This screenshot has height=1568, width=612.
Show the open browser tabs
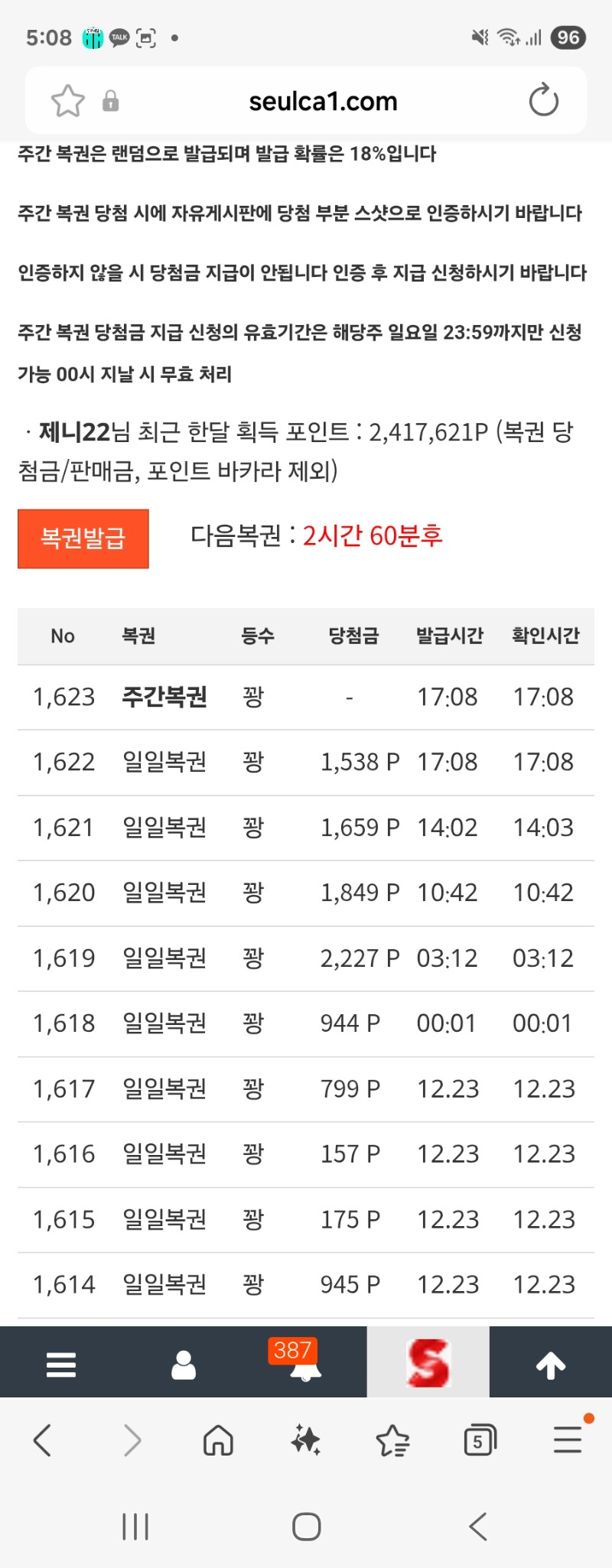coord(480,1441)
